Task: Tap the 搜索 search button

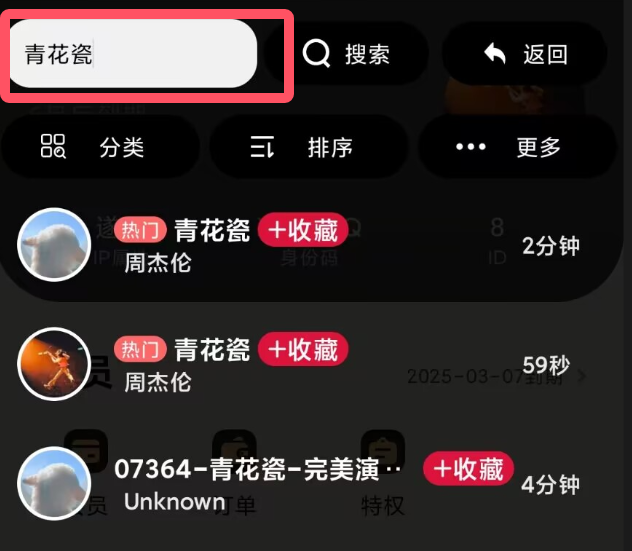Action: 347,54
